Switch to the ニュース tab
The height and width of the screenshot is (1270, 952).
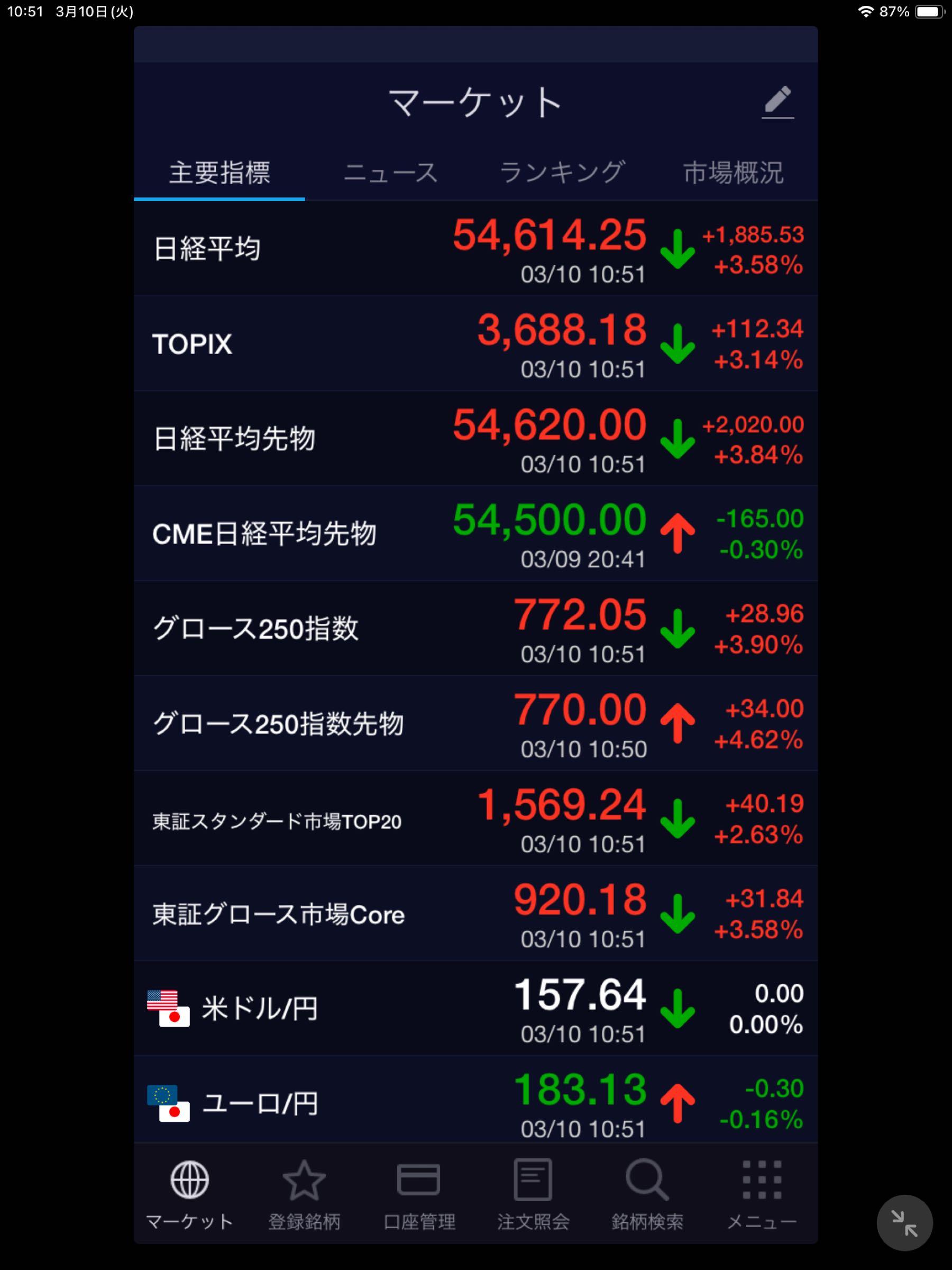click(x=390, y=173)
